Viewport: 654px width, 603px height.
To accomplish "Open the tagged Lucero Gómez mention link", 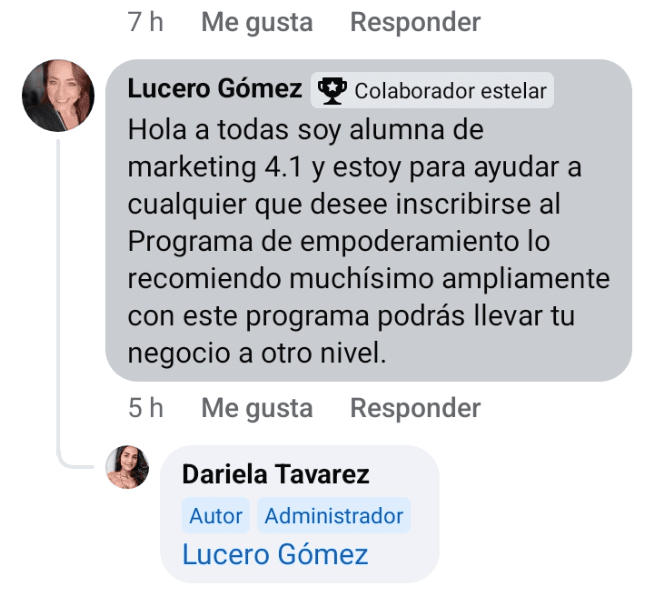I will pyautogui.click(x=275, y=554).
